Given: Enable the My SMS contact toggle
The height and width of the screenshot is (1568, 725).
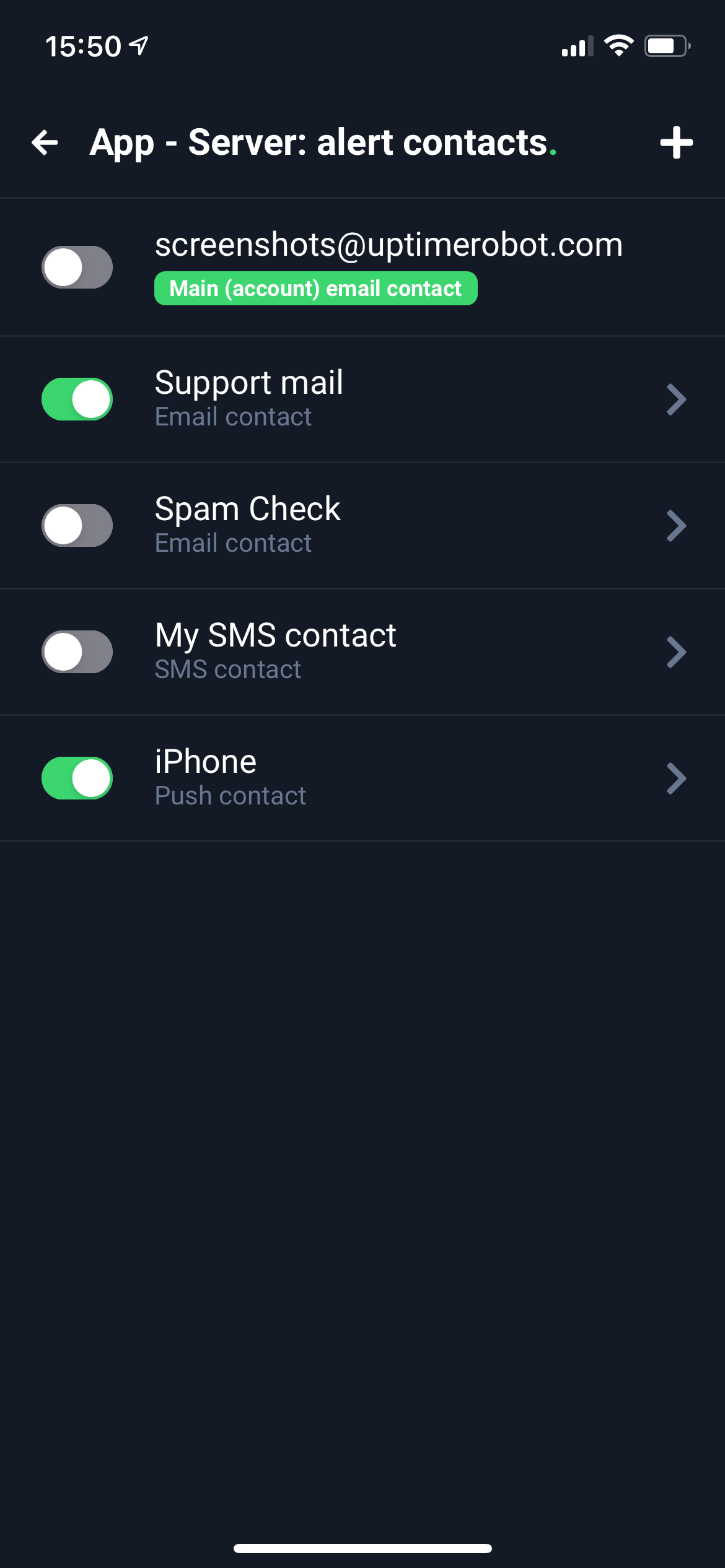Looking at the screenshot, I should (77, 651).
